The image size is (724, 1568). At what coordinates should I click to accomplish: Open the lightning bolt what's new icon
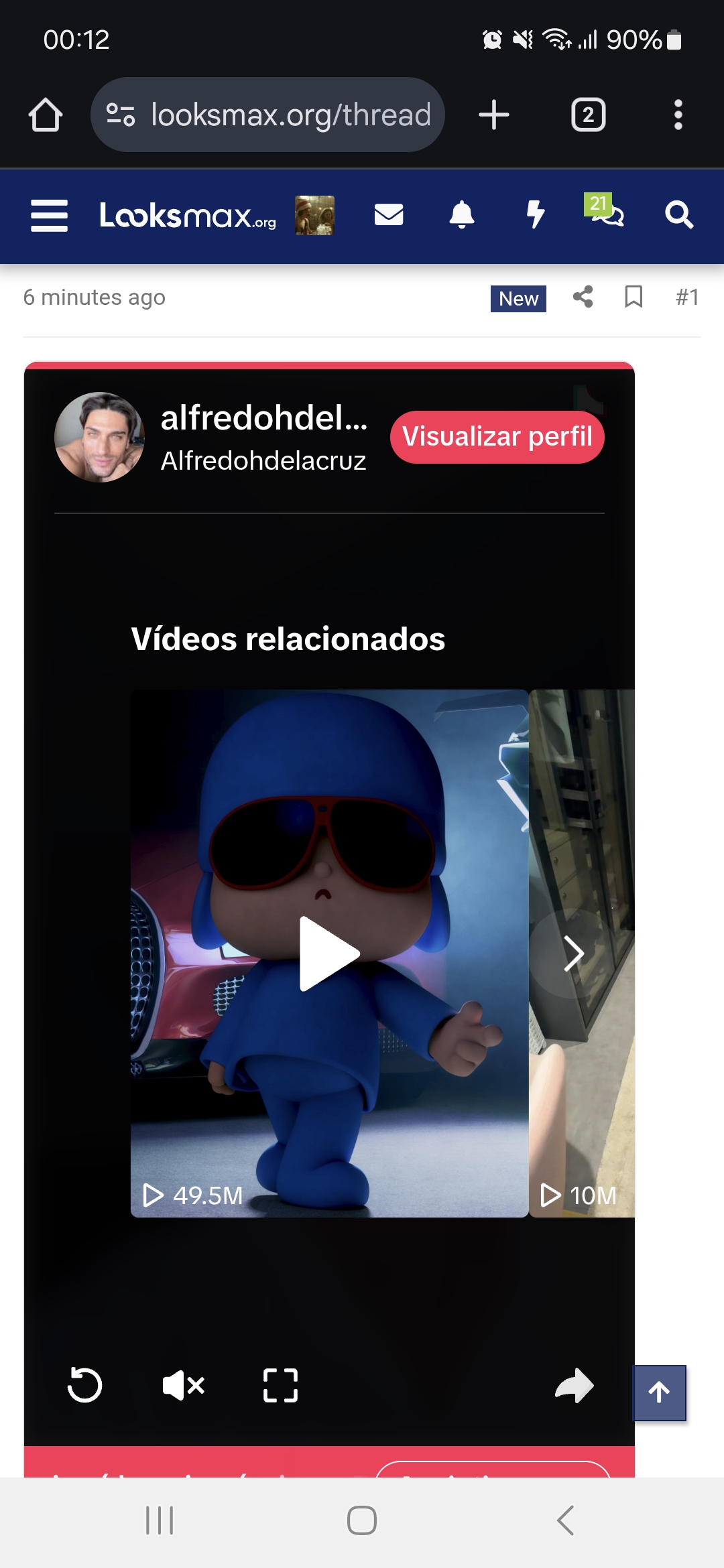coord(535,216)
